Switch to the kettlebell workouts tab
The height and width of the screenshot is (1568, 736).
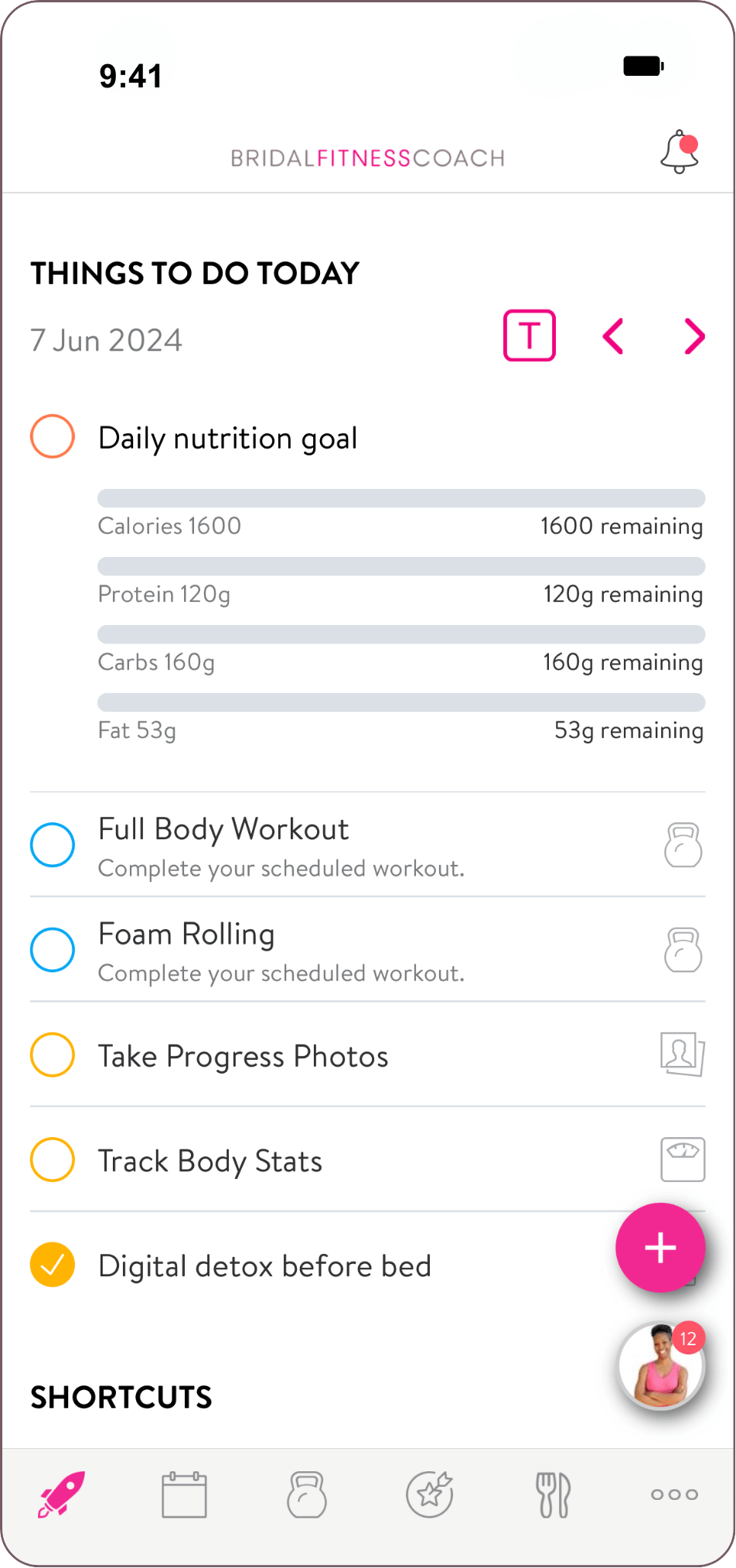(307, 1495)
